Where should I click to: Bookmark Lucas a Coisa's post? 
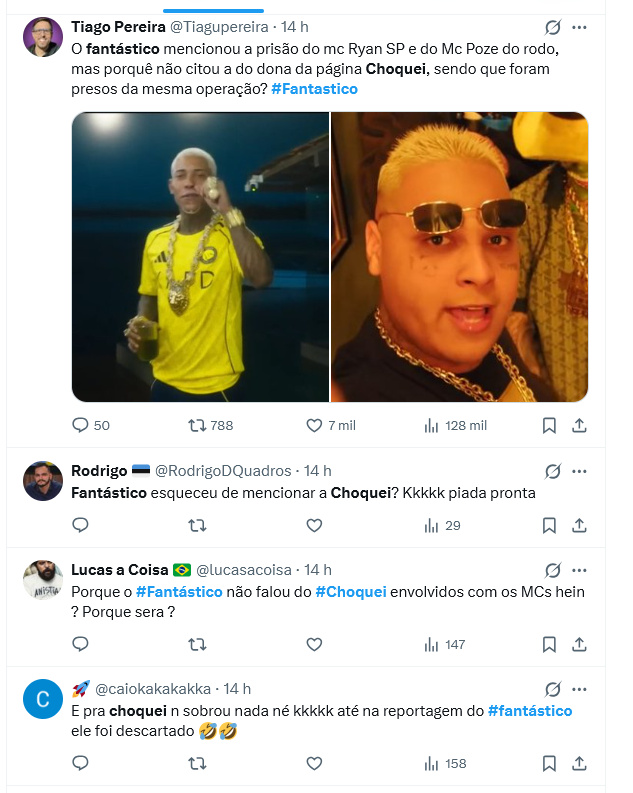(x=549, y=644)
